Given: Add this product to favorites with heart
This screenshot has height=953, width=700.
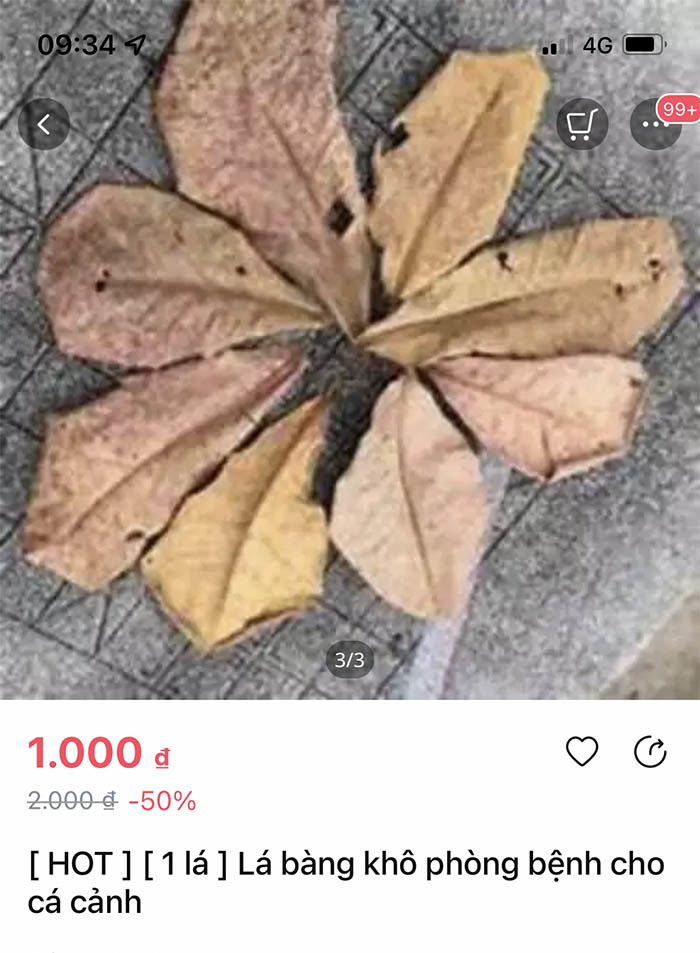Looking at the screenshot, I should [582, 751].
